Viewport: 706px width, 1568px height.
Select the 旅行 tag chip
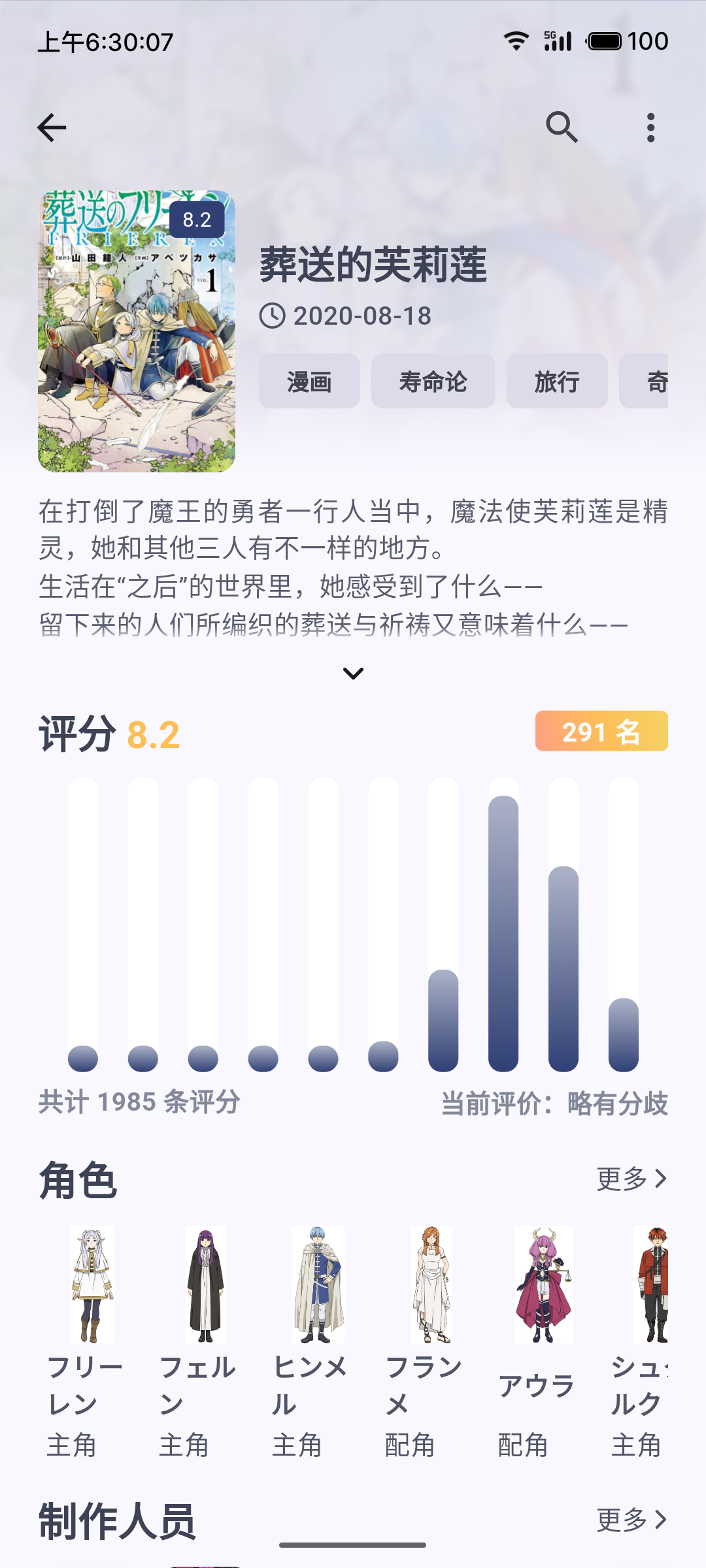pyautogui.click(x=557, y=382)
